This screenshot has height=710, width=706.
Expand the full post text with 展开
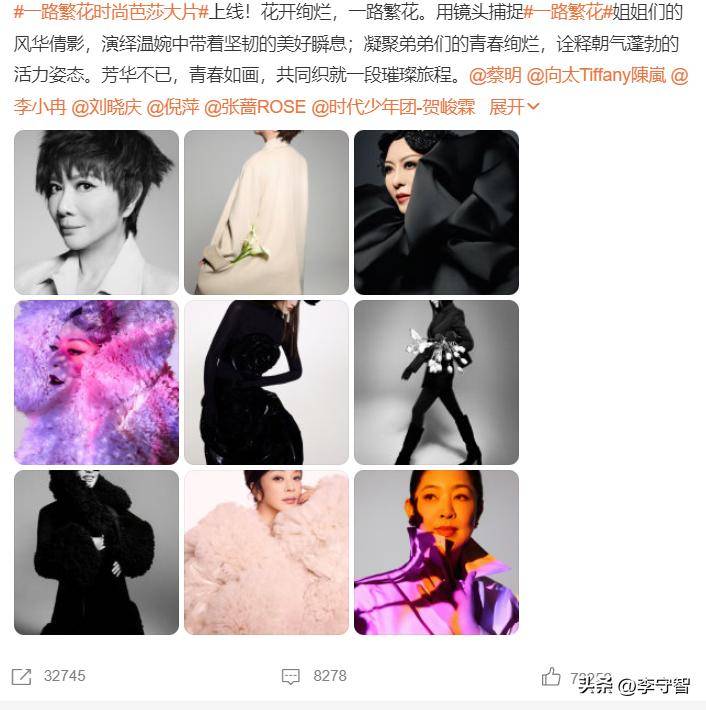click(x=514, y=106)
